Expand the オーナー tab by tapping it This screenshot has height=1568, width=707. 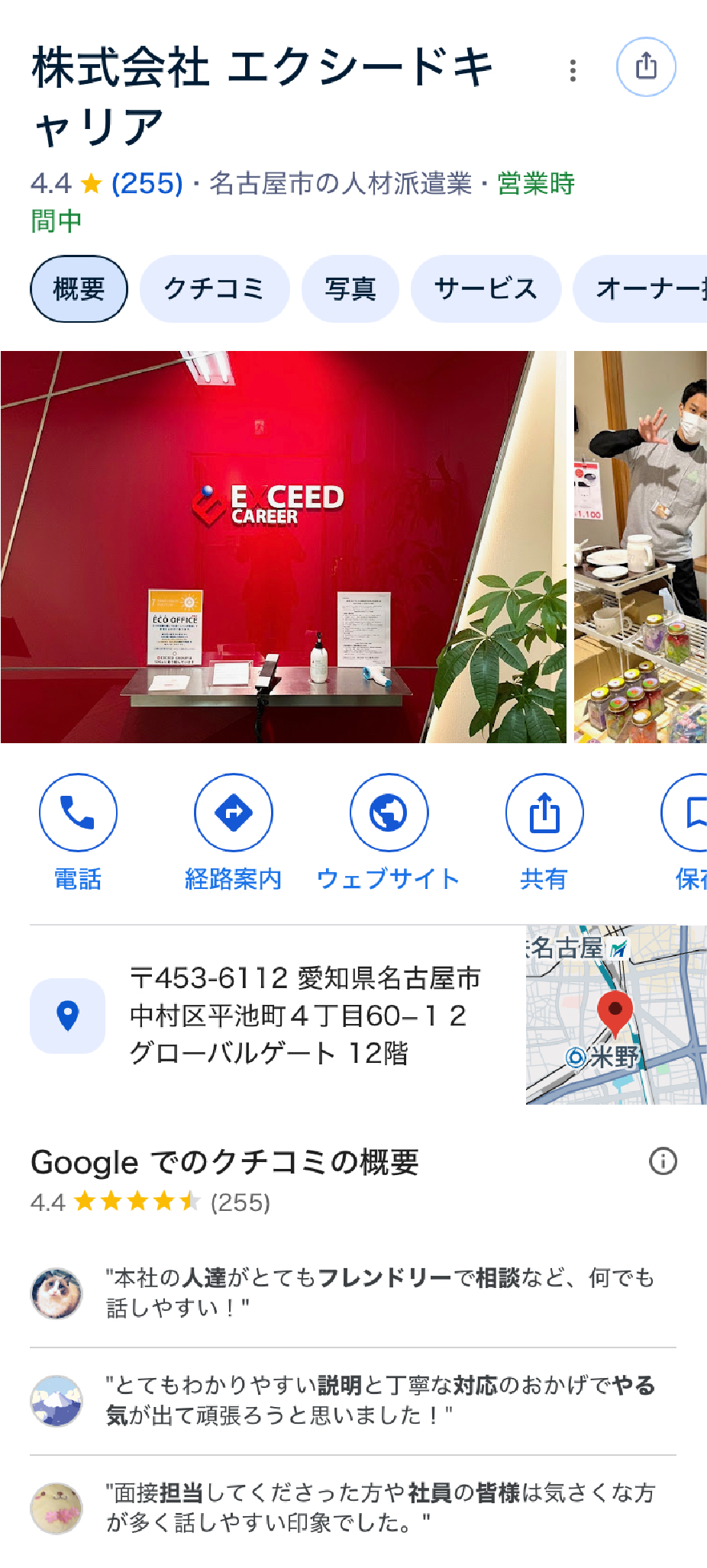pyautogui.click(x=653, y=288)
